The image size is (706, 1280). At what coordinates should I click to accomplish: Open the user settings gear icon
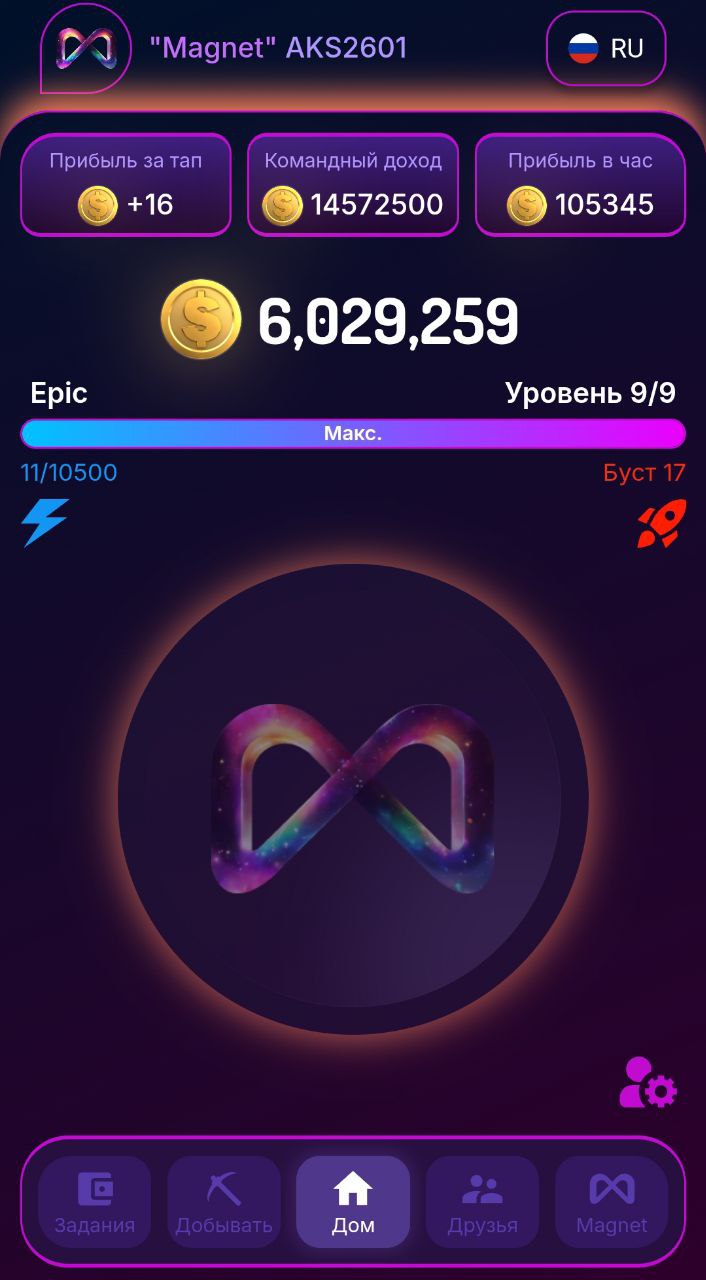coord(648,1082)
